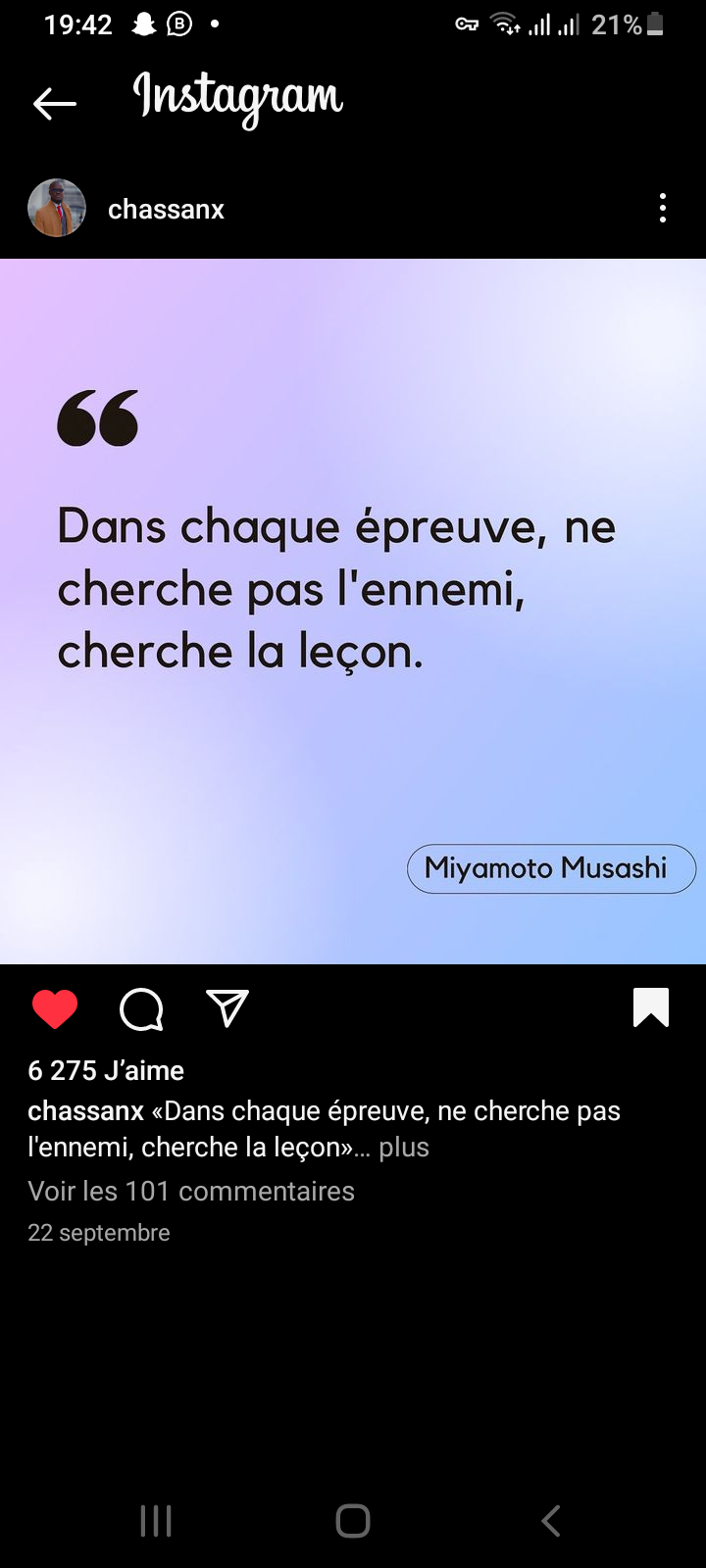Screen dimensions: 706x1568
Task: Open the chassanx username in post header
Action: [x=166, y=210]
